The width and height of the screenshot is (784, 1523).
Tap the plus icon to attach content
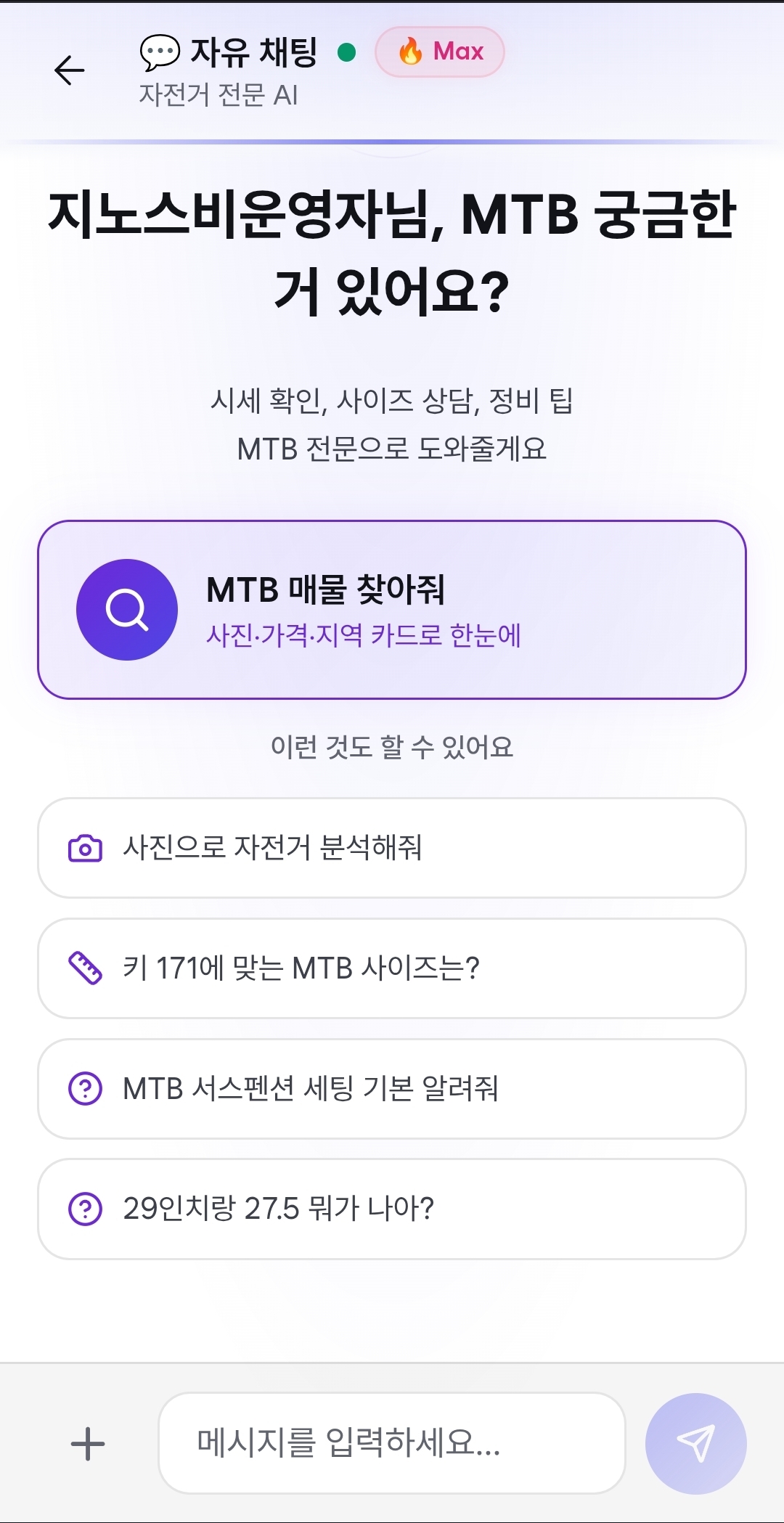tap(87, 1444)
